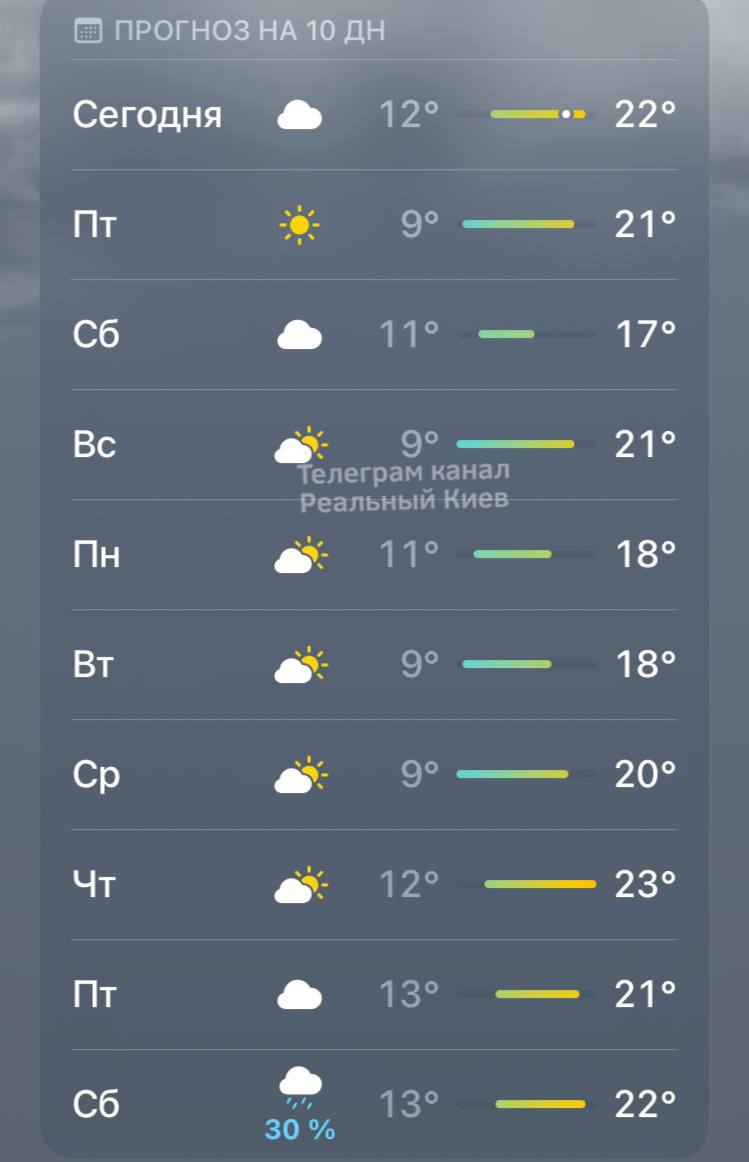Open the cloudy Пт row with 13° low
This screenshot has width=749, height=1162.
374,994
